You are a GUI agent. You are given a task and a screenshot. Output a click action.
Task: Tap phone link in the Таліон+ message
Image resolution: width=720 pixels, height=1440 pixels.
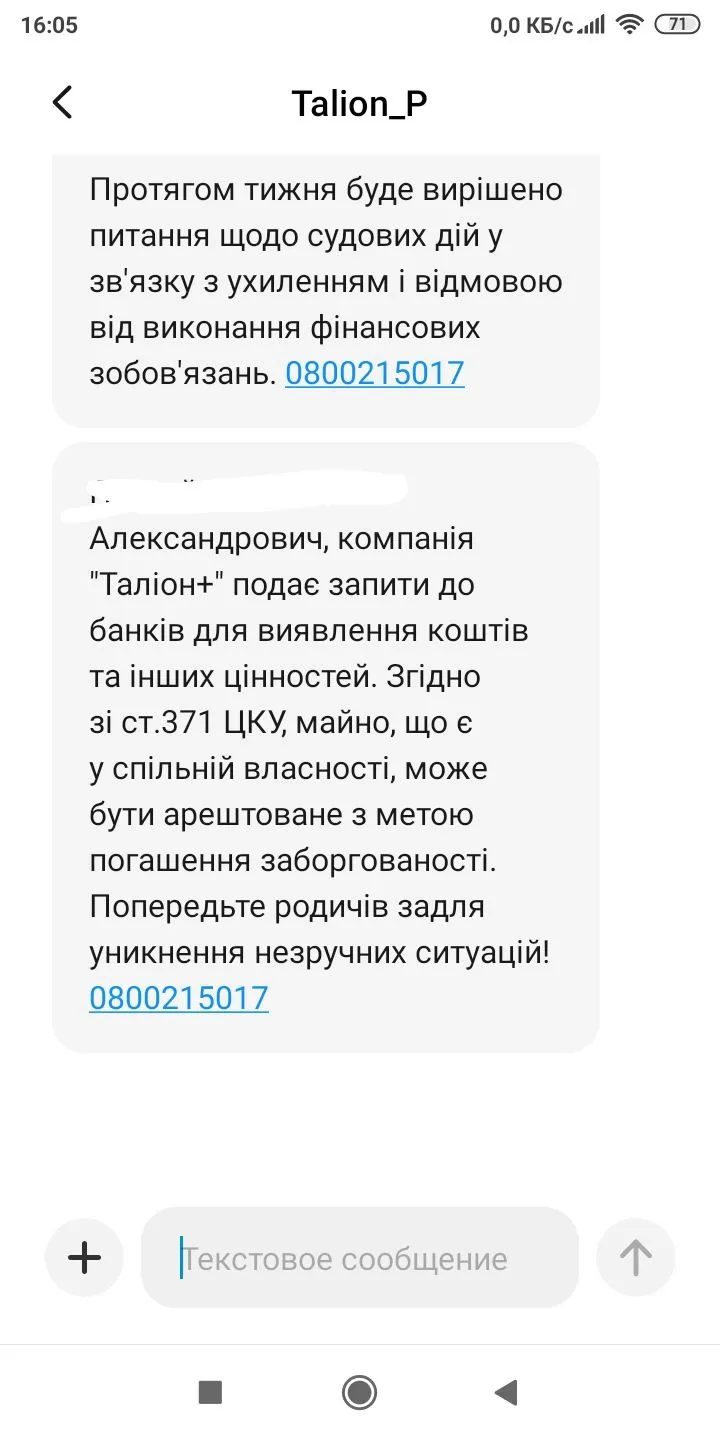point(179,998)
